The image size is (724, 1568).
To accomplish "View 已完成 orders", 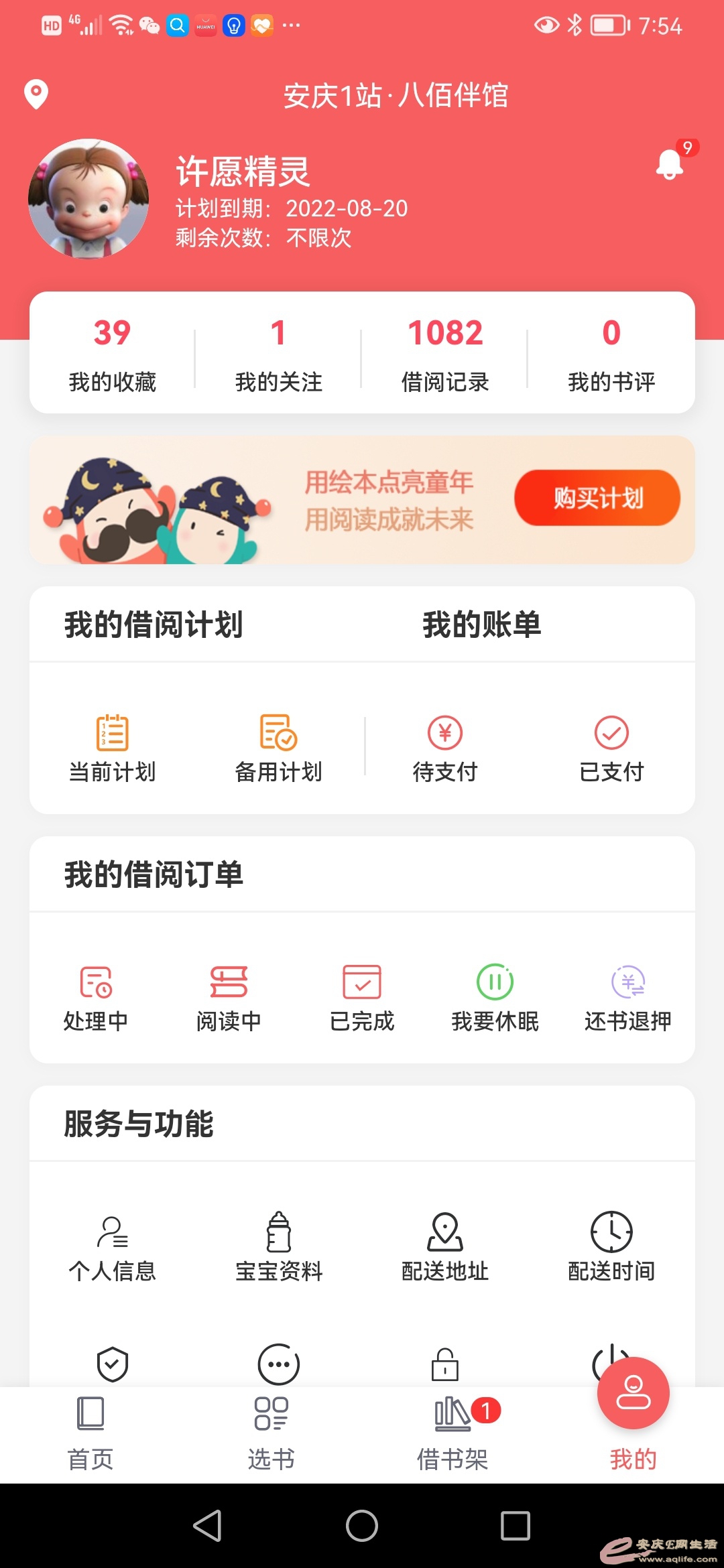I will pyautogui.click(x=362, y=997).
